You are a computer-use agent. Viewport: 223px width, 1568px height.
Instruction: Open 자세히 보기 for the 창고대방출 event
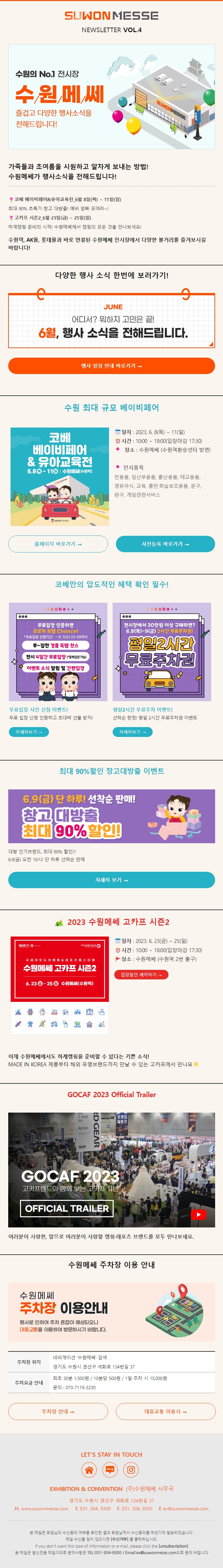[x=112, y=880]
